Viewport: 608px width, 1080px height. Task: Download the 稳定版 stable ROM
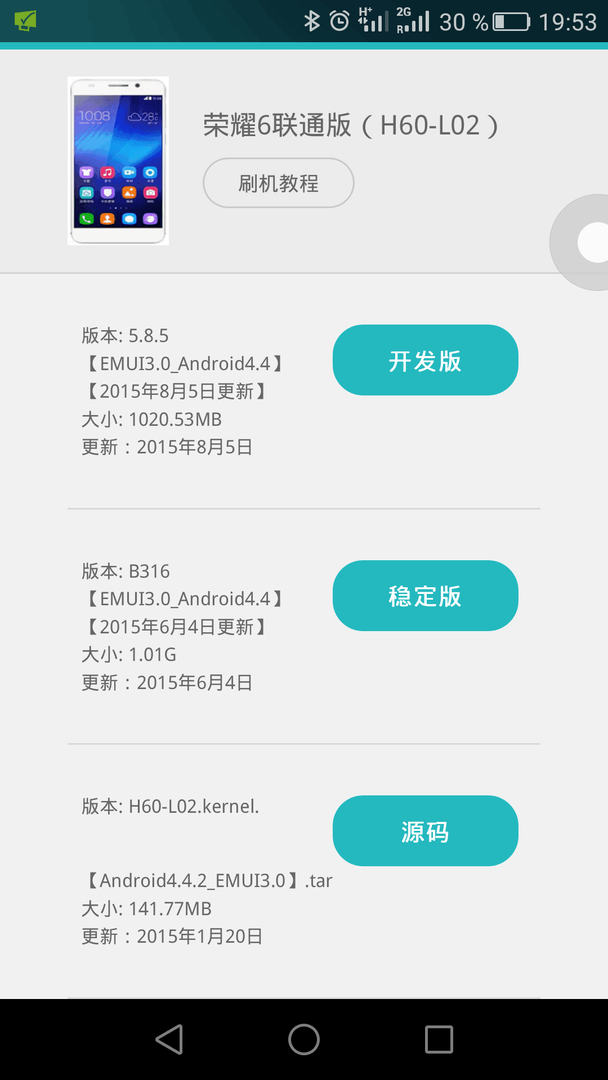click(425, 596)
